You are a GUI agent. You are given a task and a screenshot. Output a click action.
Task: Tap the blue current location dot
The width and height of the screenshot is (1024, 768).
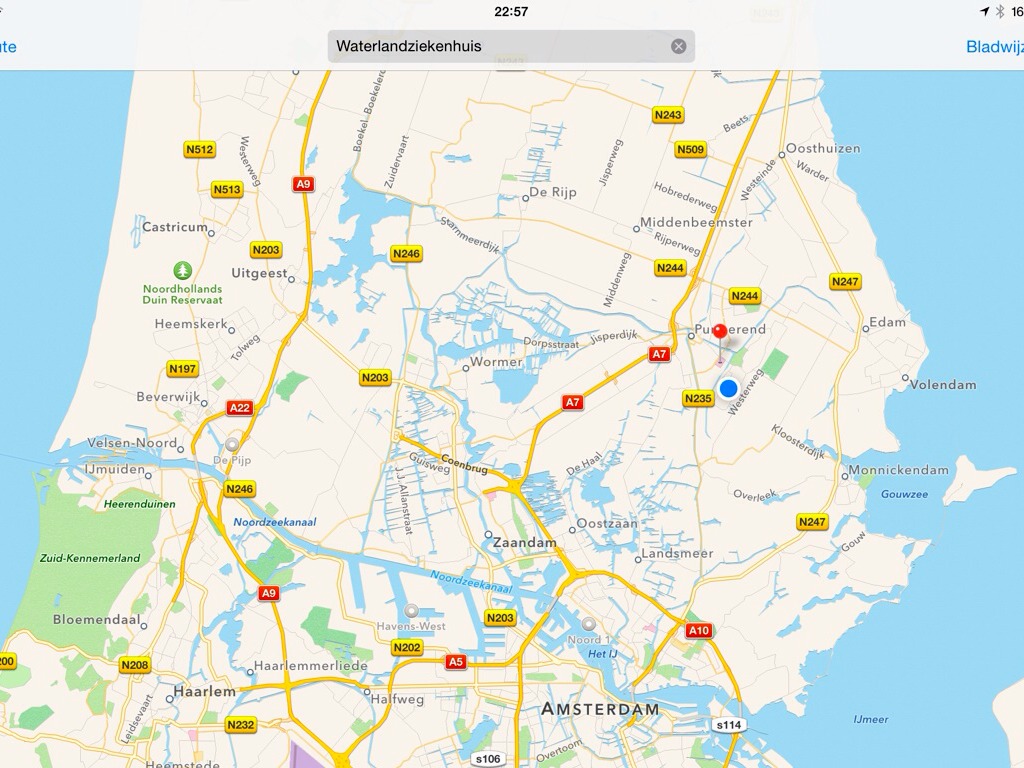click(728, 388)
